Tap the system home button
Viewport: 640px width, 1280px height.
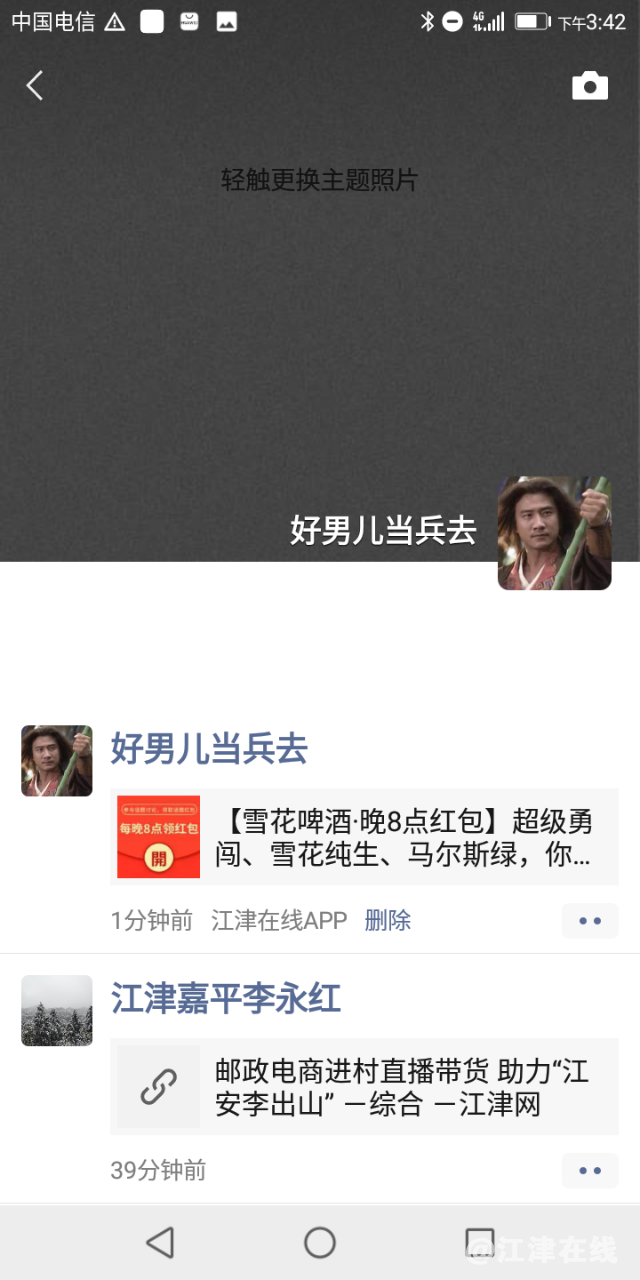point(320,1242)
